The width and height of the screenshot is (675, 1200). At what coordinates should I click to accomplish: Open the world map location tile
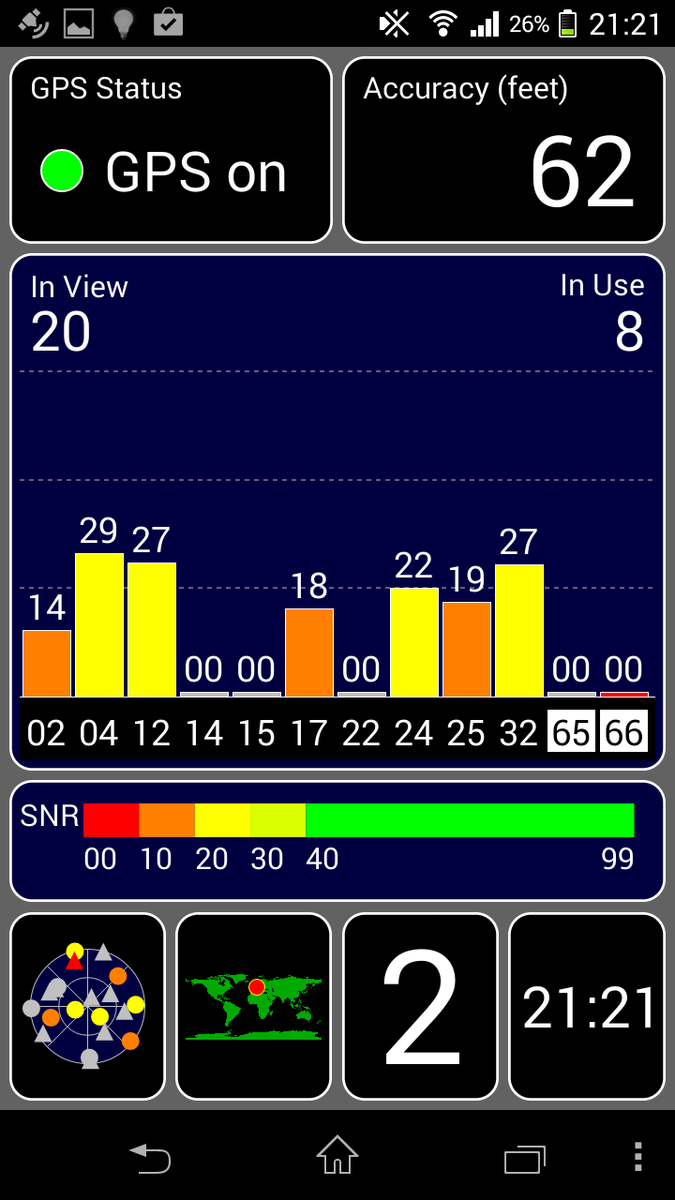pos(253,1006)
